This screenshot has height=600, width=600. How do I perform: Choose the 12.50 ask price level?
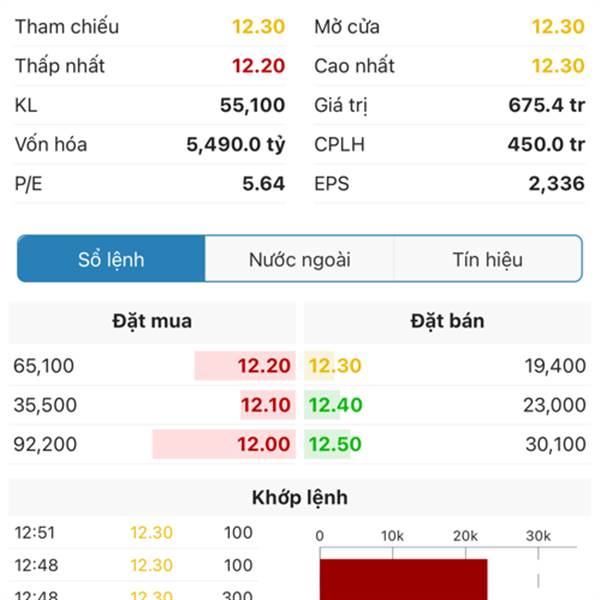[335, 445]
